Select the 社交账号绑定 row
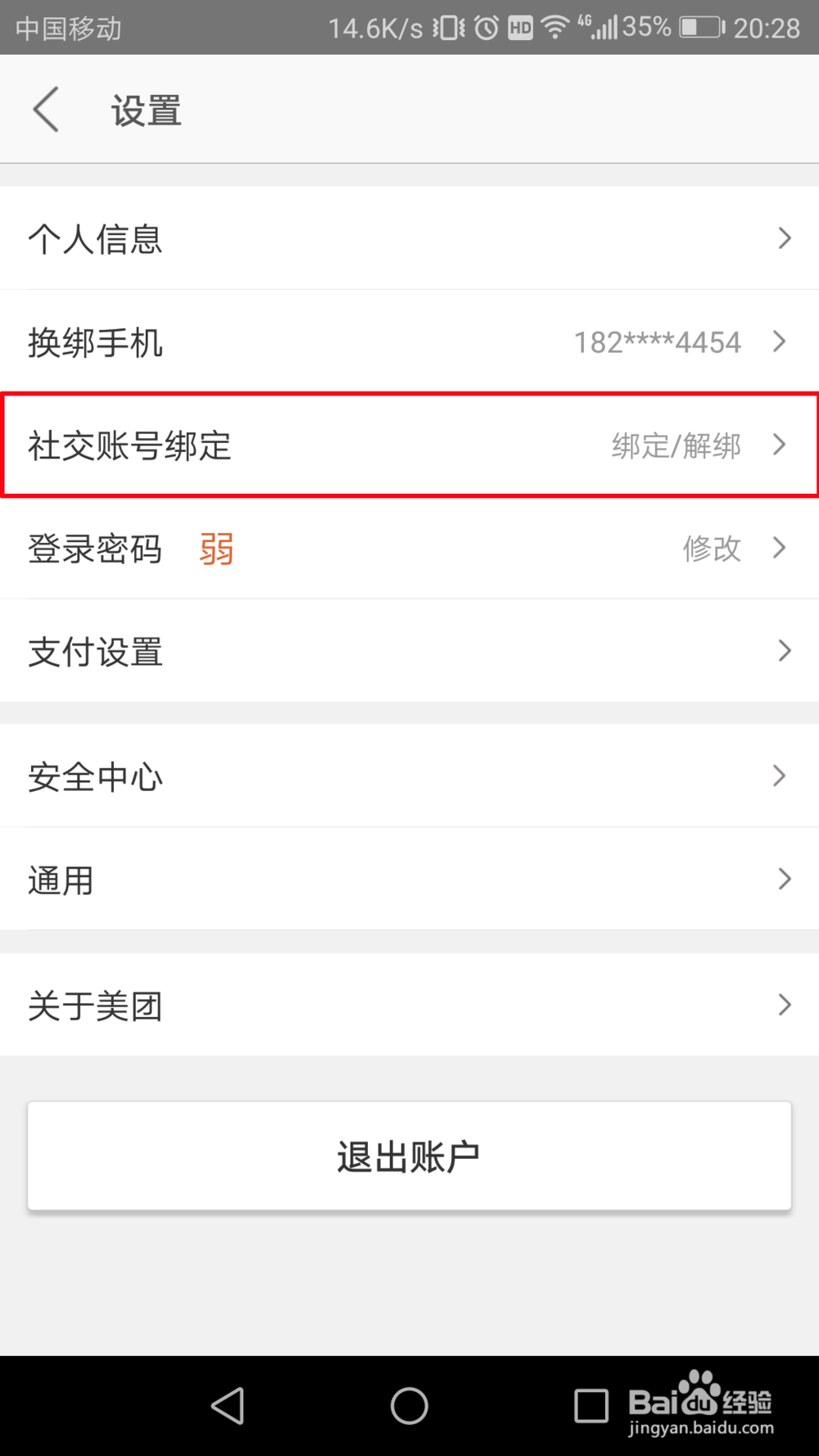819x1456 pixels. 409,445
